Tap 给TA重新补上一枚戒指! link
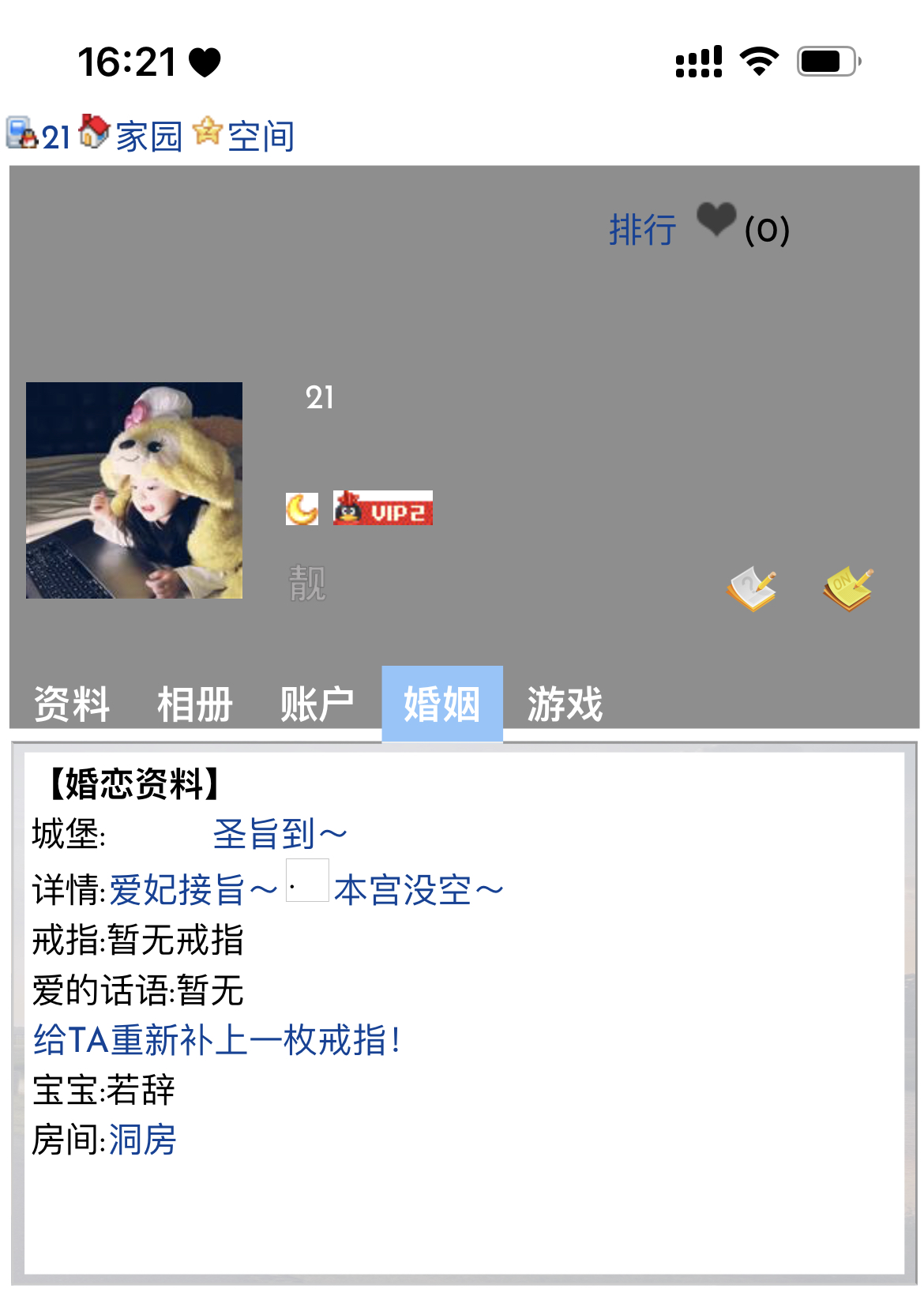 click(216, 1040)
